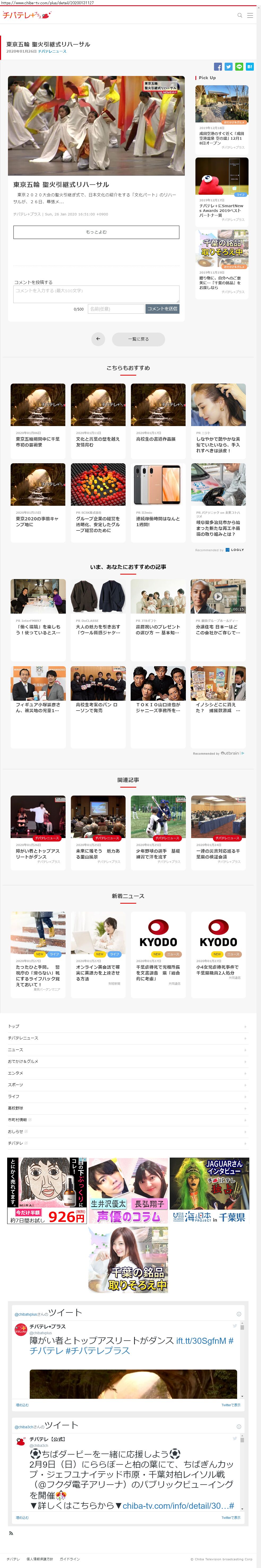Bookmark article with Hatena B!
This screenshot has width=261, height=1568.
249,66
